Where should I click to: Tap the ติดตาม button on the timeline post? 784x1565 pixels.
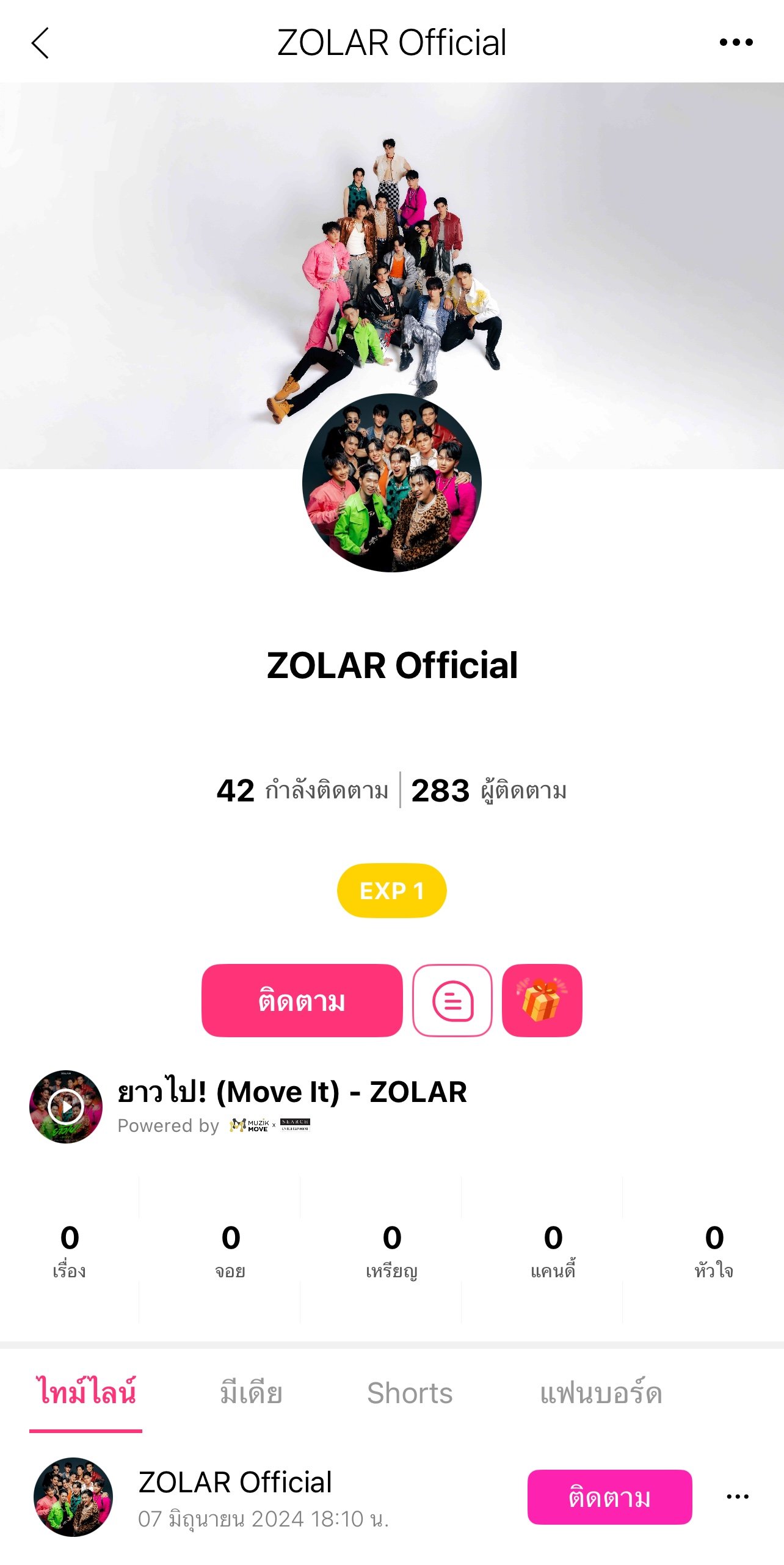pos(610,1497)
